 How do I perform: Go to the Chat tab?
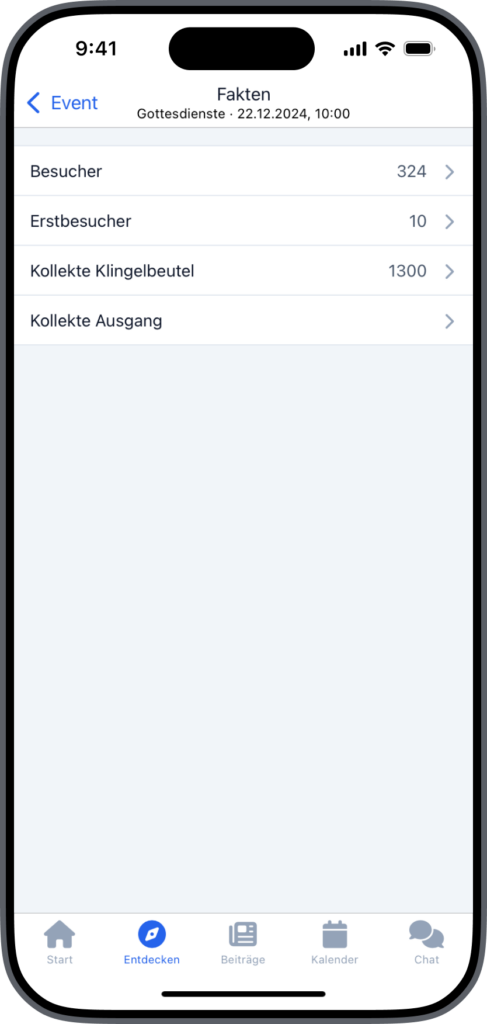point(426,942)
